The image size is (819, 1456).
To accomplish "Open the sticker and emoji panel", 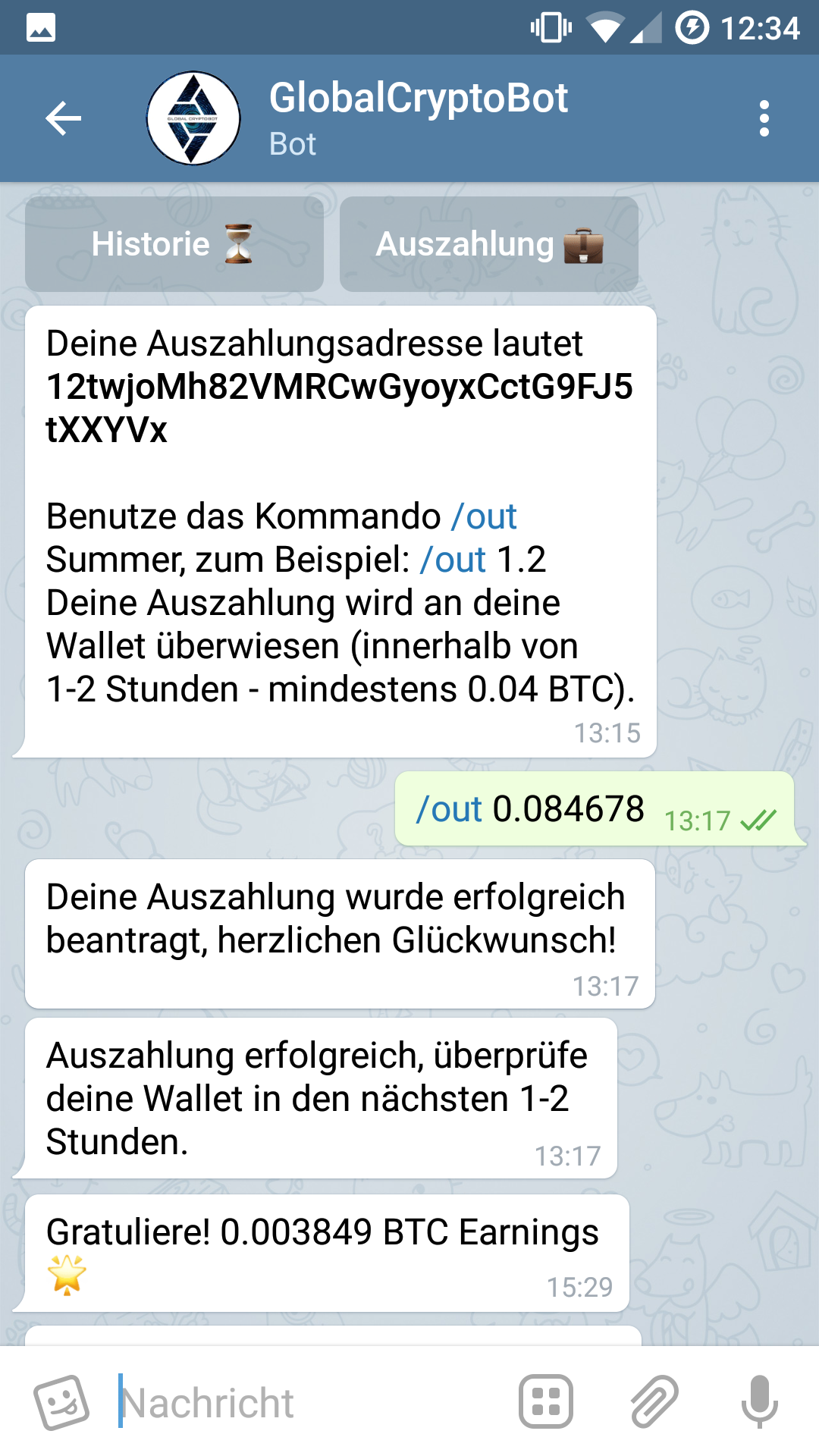I will (61, 1402).
